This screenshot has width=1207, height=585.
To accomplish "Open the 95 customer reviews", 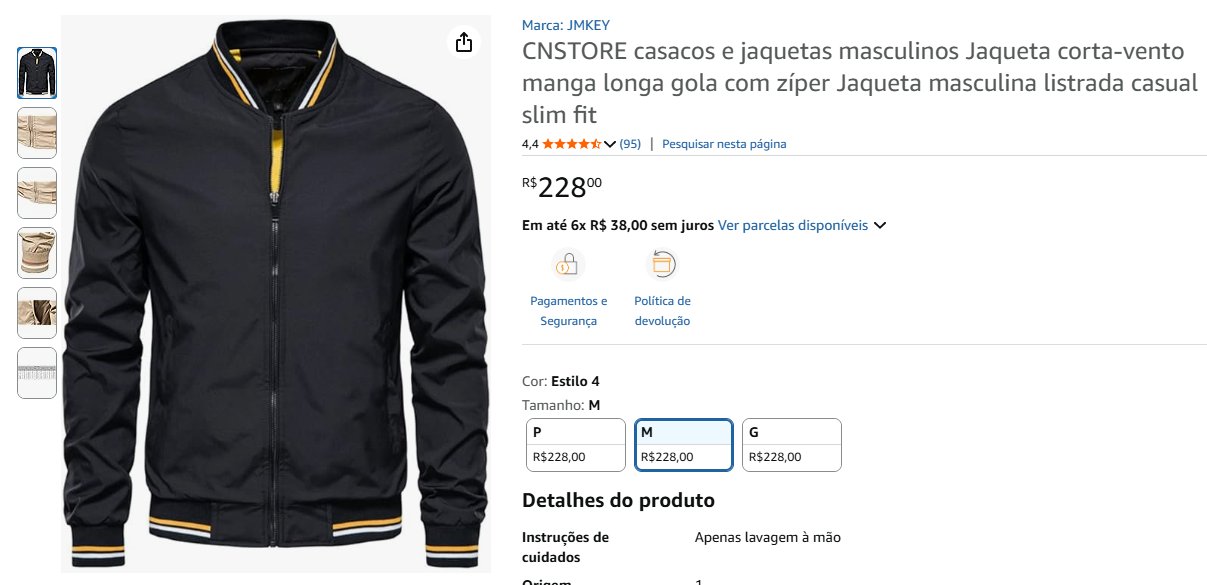I will point(630,144).
